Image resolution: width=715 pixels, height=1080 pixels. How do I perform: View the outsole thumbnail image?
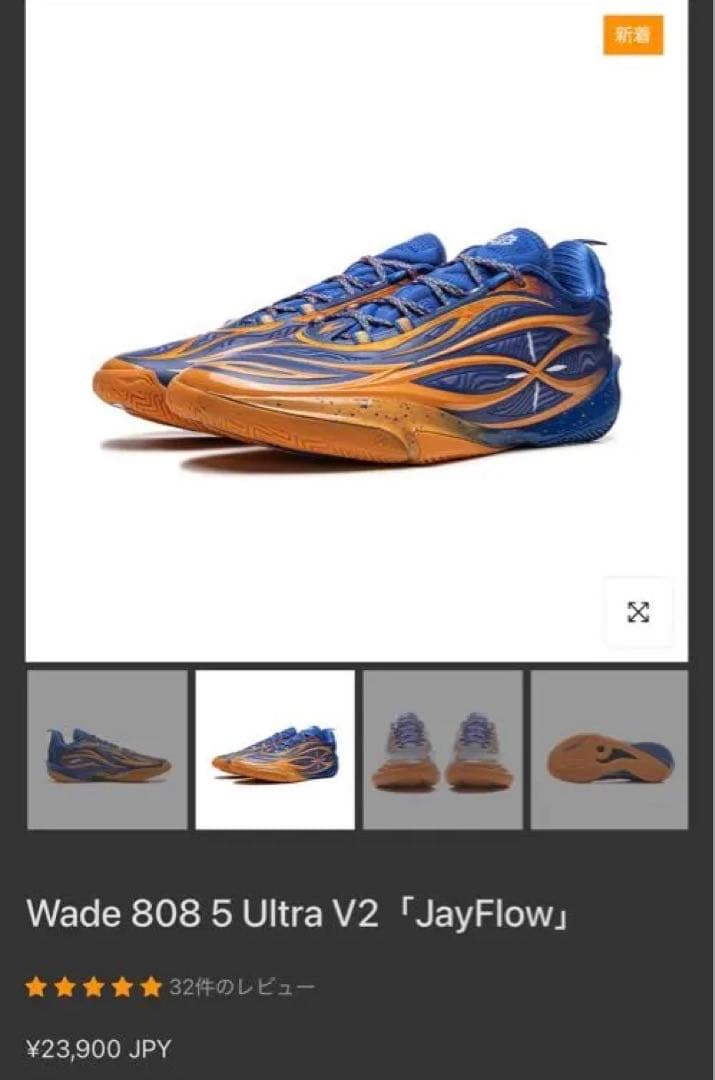tap(609, 749)
